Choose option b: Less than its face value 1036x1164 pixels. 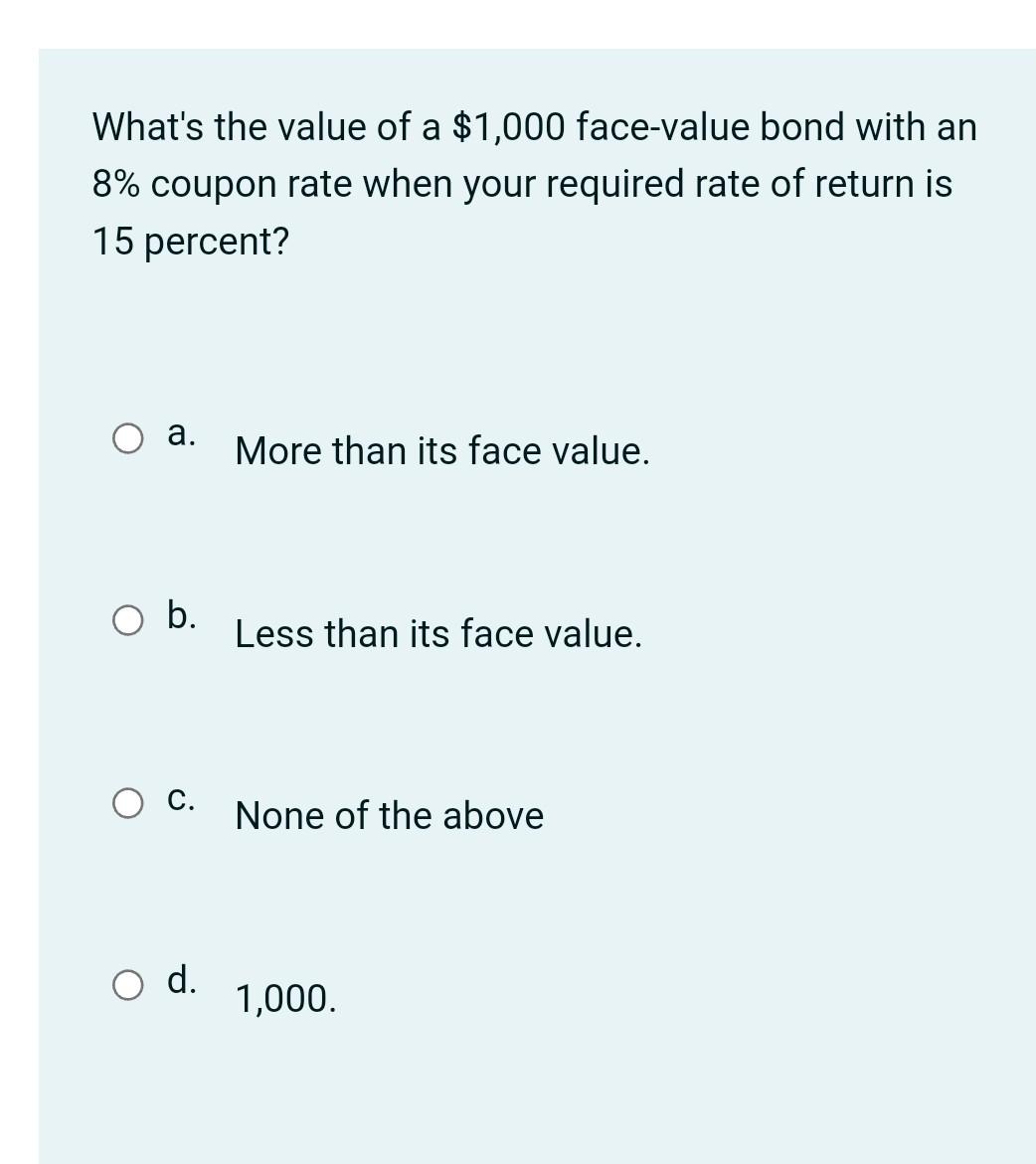click(126, 621)
